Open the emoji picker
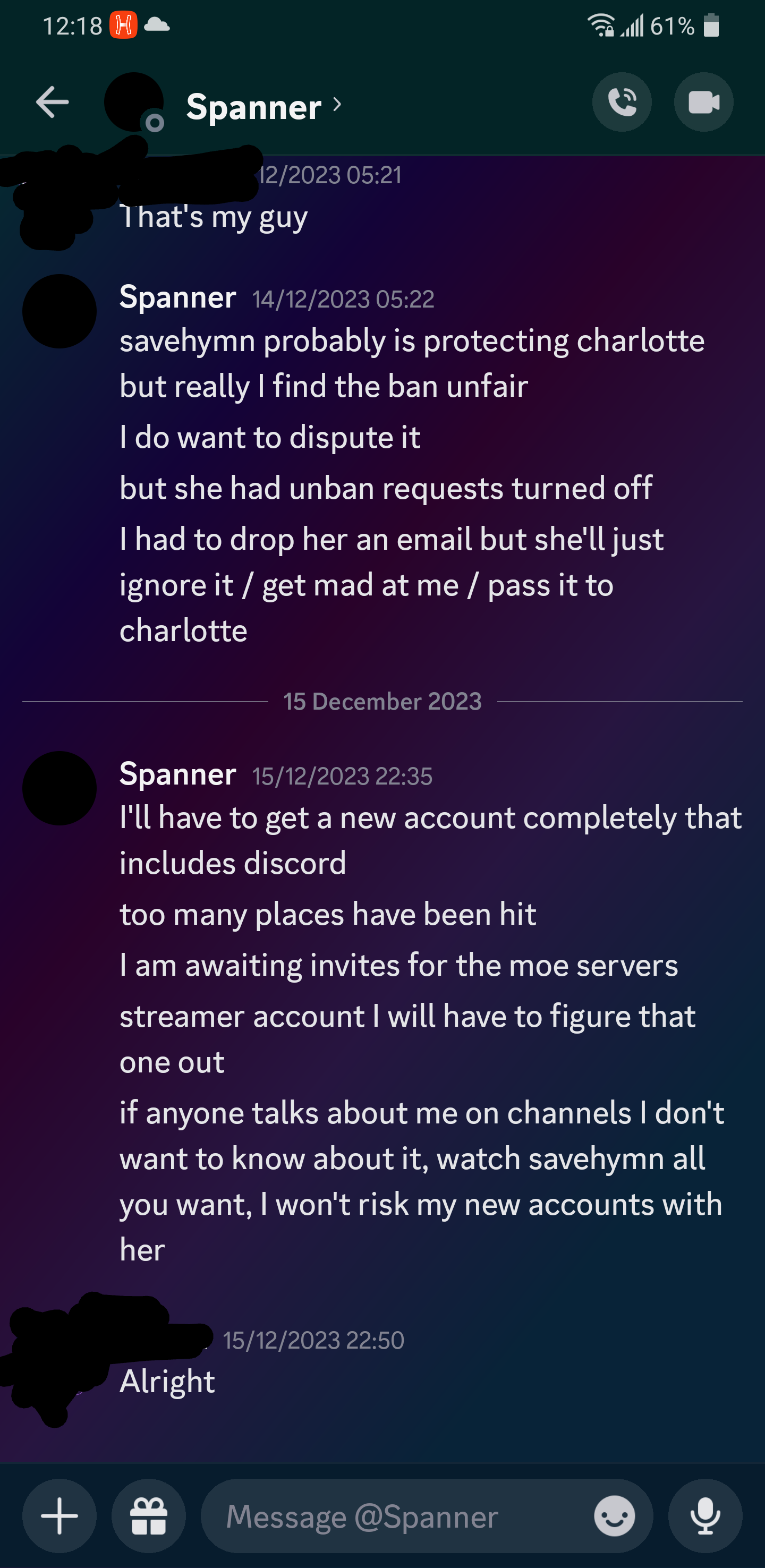 [x=614, y=1515]
